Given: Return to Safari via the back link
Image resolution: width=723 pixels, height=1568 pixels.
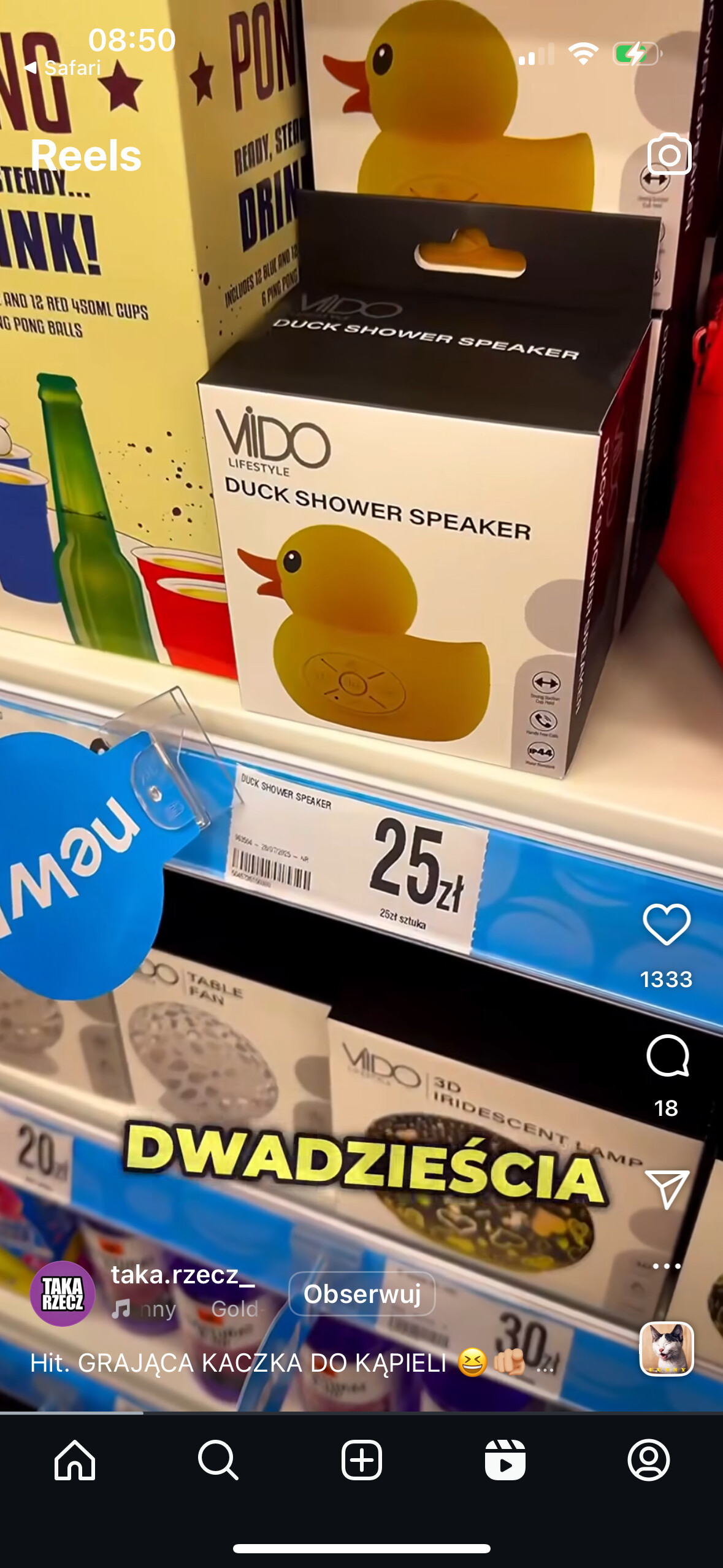Looking at the screenshot, I should click(x=62, y=67).
